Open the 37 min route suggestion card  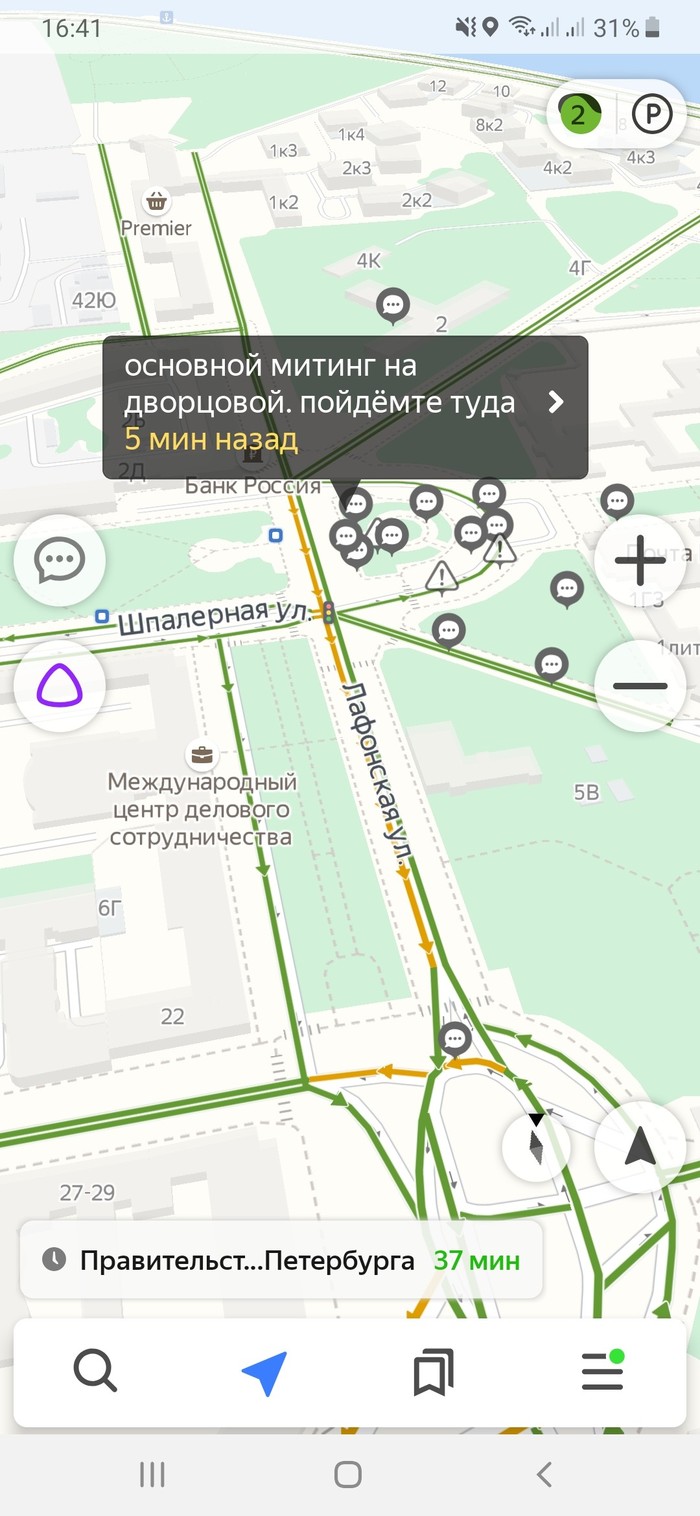click(x=281, y=1260)
